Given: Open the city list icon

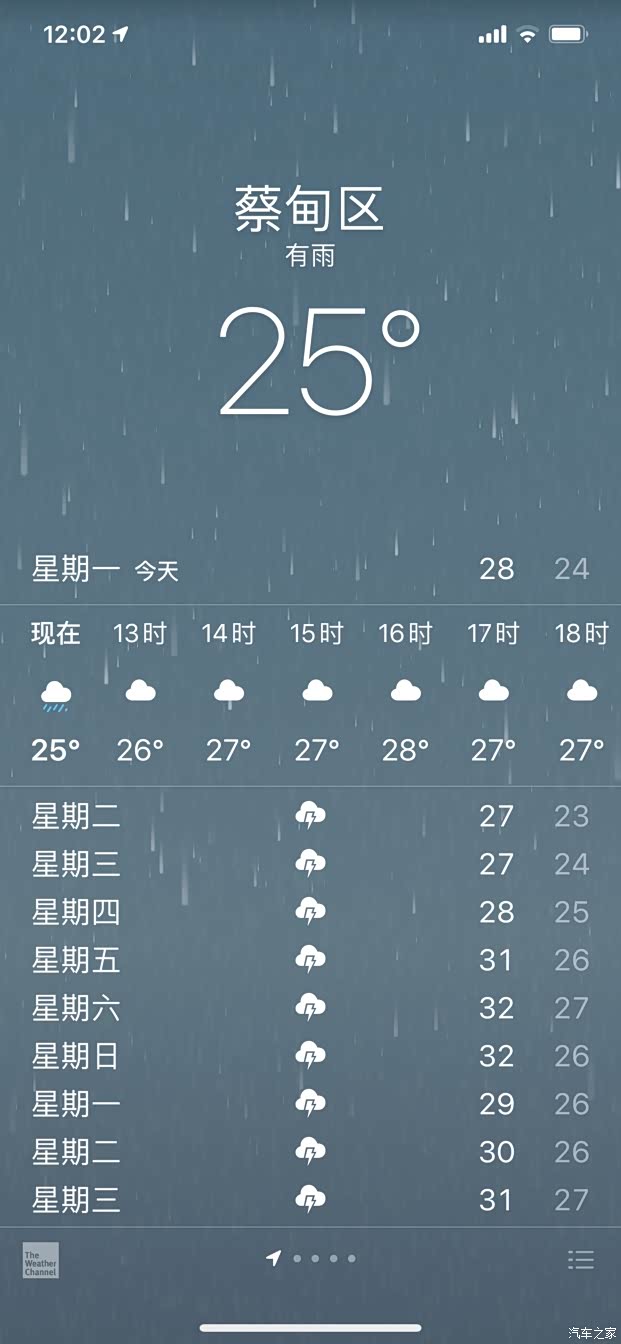Looking at the screenshot, I should pos(581,1260).
